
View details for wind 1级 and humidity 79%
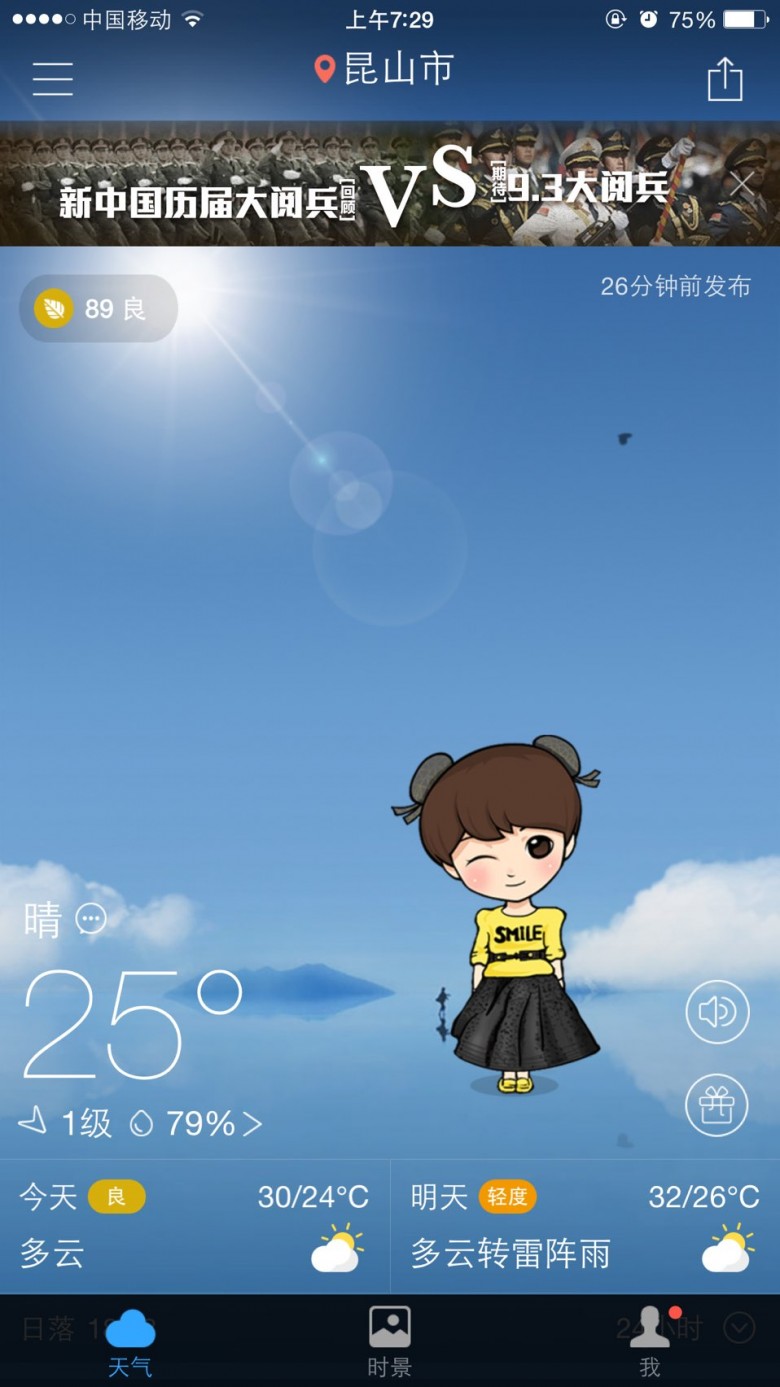coord(140,1124)
